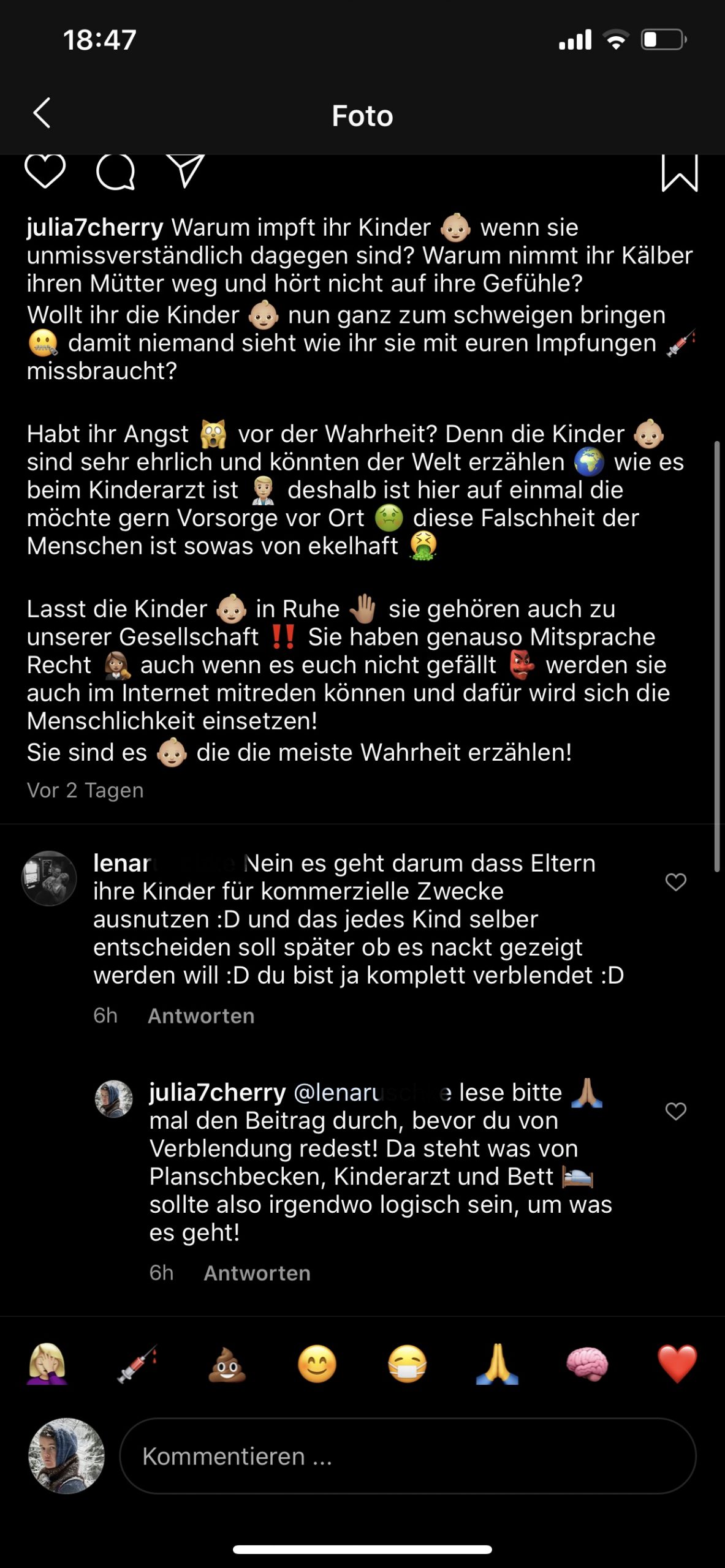Viewport: 725px width, 1568px height.
Task: Save the post with the bookmark icon
Action: pyautogui.click(x=679, y=173)
